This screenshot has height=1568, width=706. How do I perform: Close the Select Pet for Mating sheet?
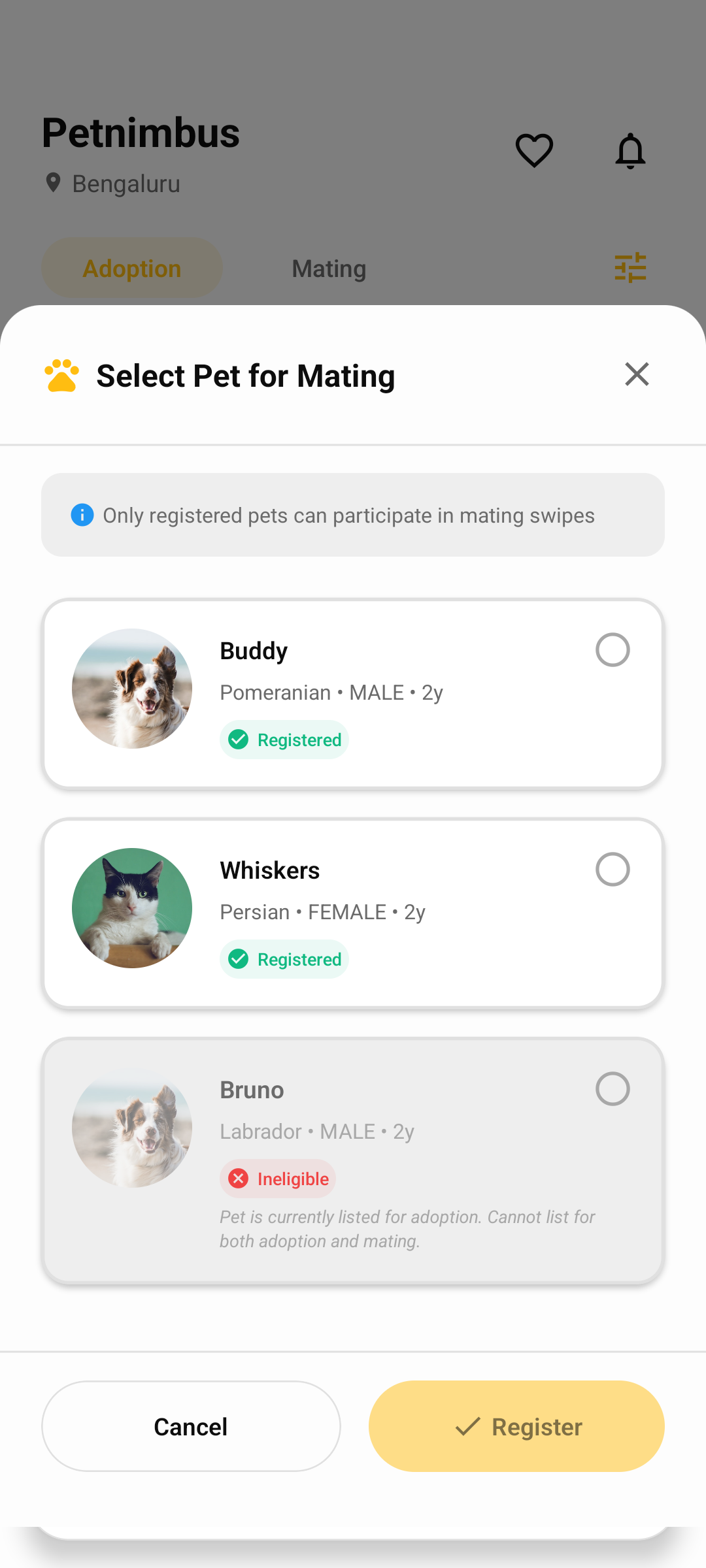637,374
